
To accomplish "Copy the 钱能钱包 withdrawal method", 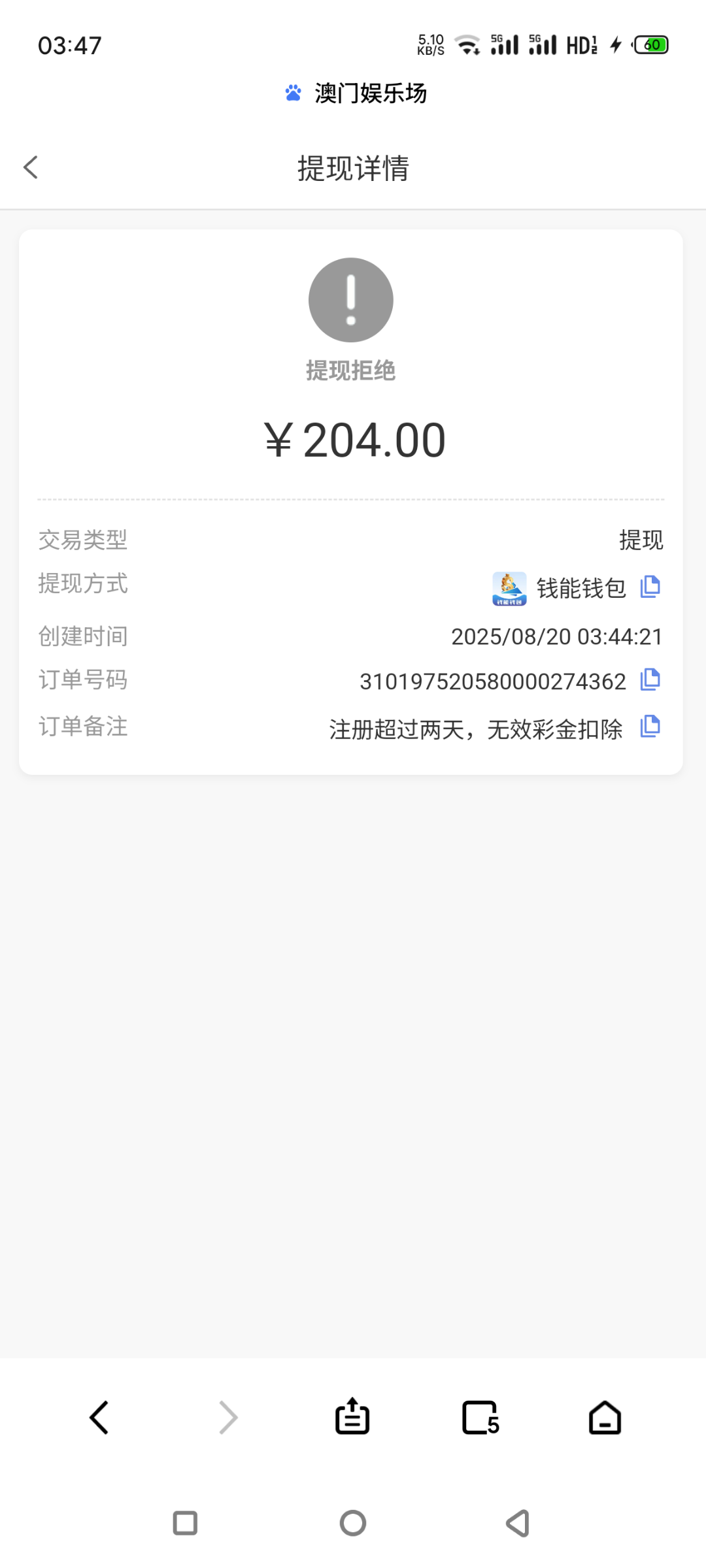I will click(x=650, y=587).
